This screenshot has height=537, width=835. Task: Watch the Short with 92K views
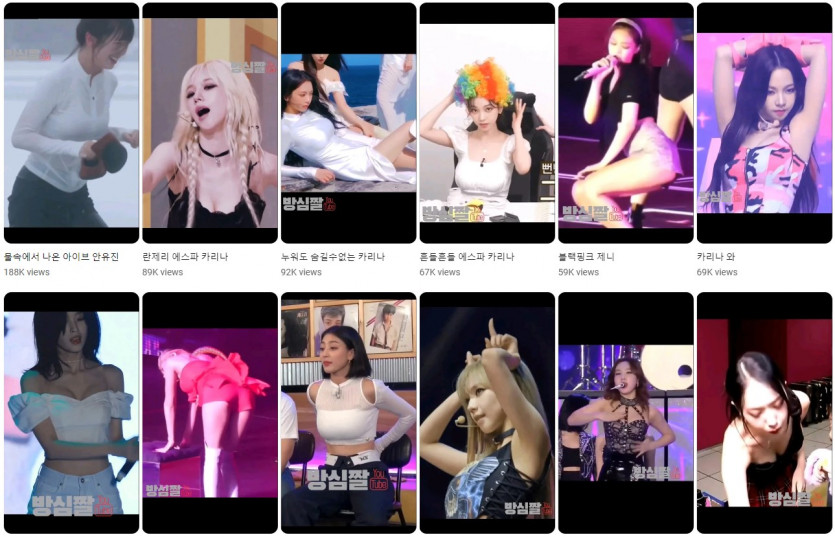[348, 123]
